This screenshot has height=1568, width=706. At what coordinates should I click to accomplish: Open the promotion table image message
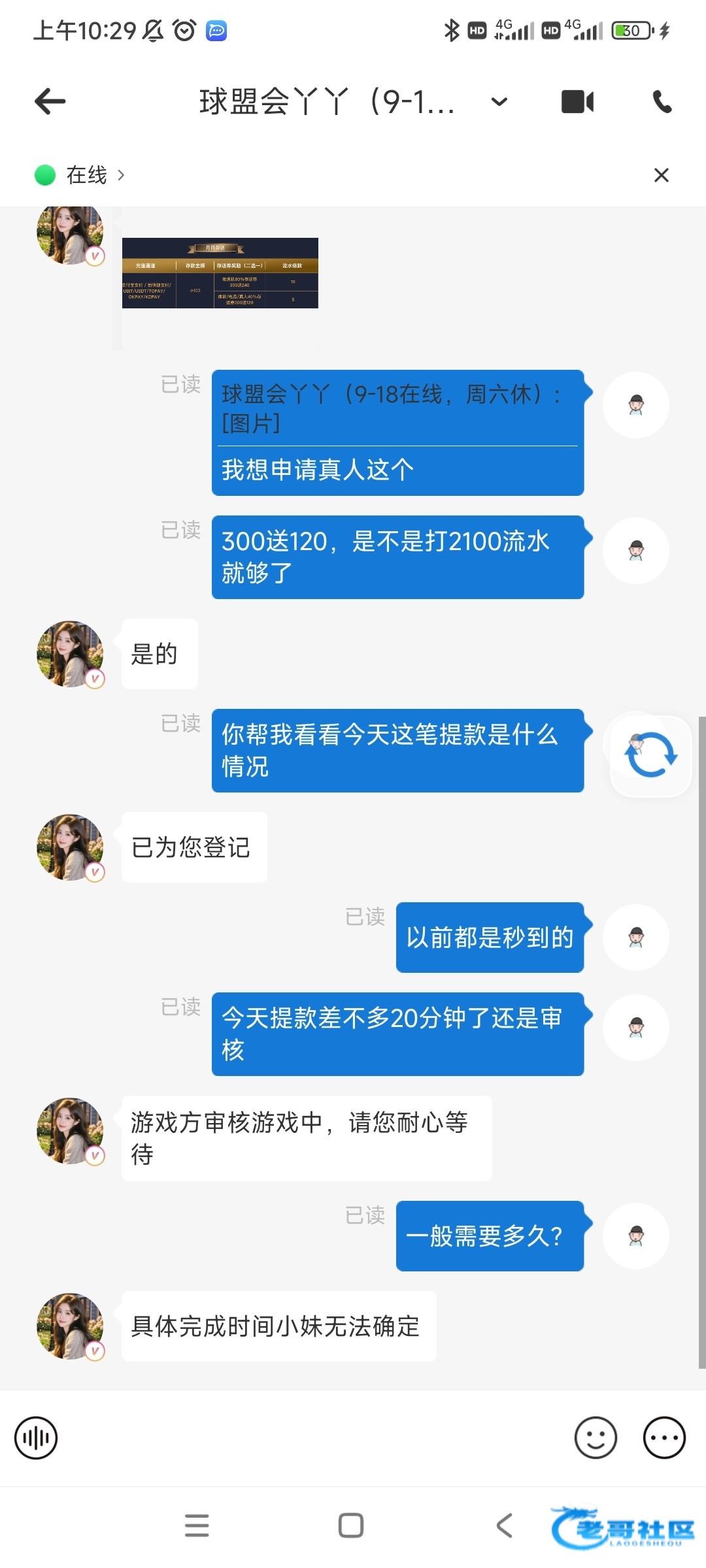[x=220, y=273]
